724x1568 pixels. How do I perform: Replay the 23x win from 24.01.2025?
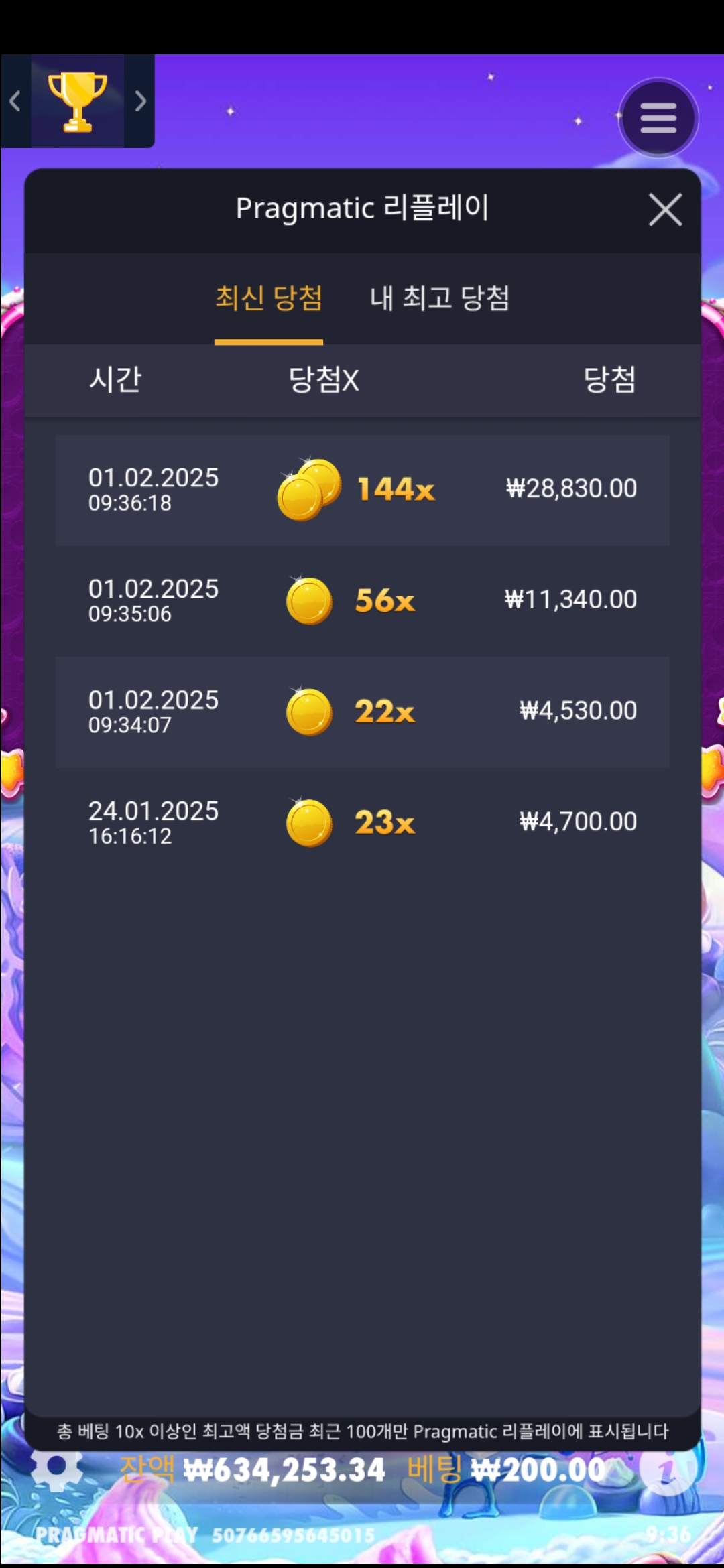pyautogui.click(x=362, y=823)
